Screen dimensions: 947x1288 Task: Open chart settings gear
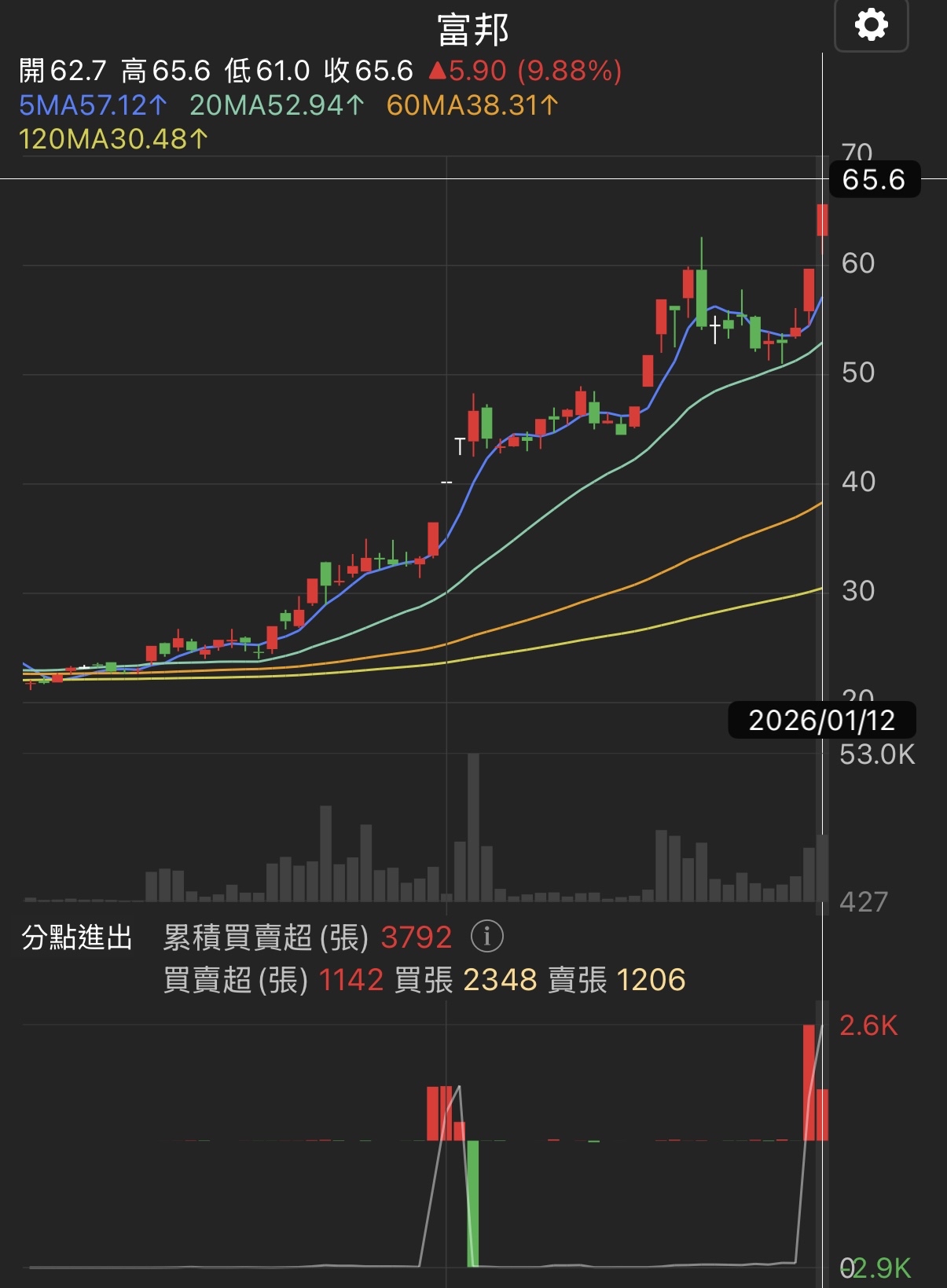871,25
